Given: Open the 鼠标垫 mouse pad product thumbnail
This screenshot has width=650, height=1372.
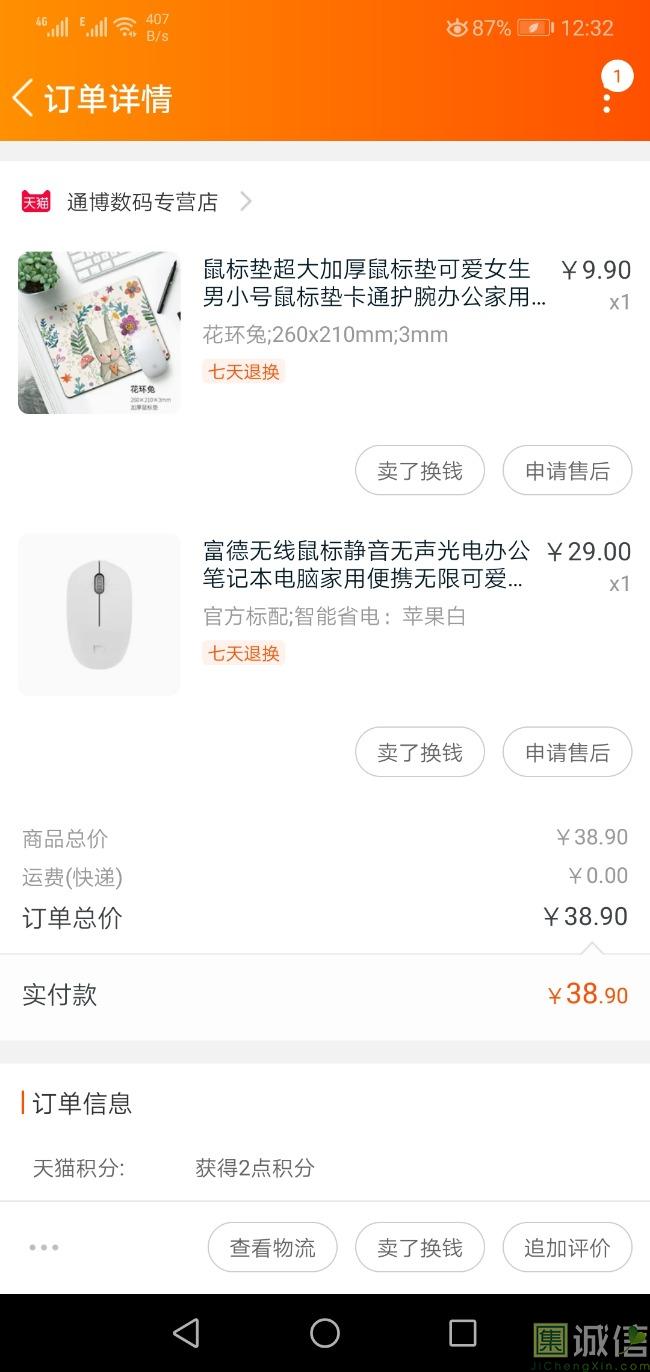Looking at the screenshot, I should [x=99, y=333].
